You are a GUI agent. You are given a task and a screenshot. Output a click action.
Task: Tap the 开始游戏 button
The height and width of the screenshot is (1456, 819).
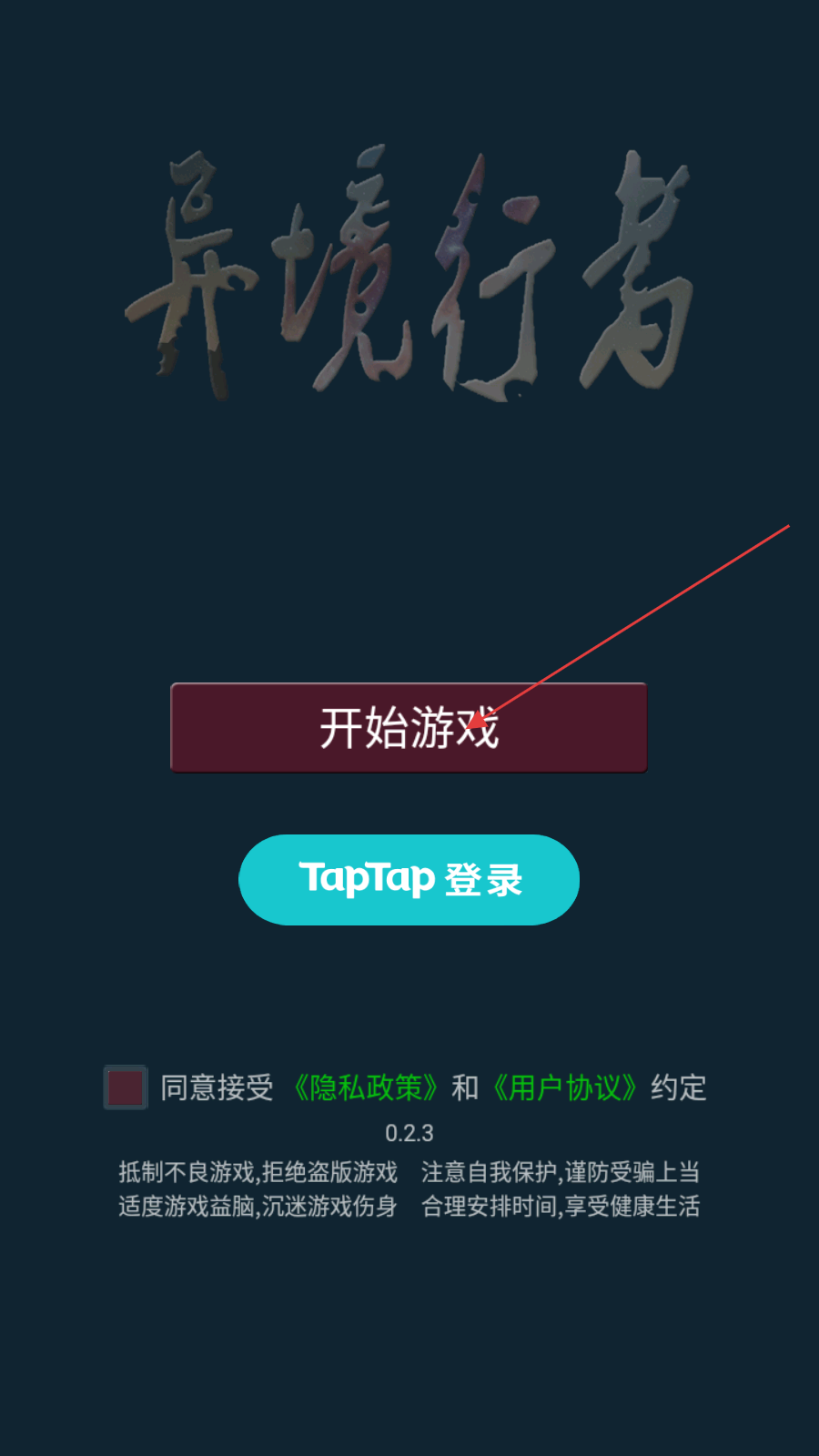[x=409, y=727]
